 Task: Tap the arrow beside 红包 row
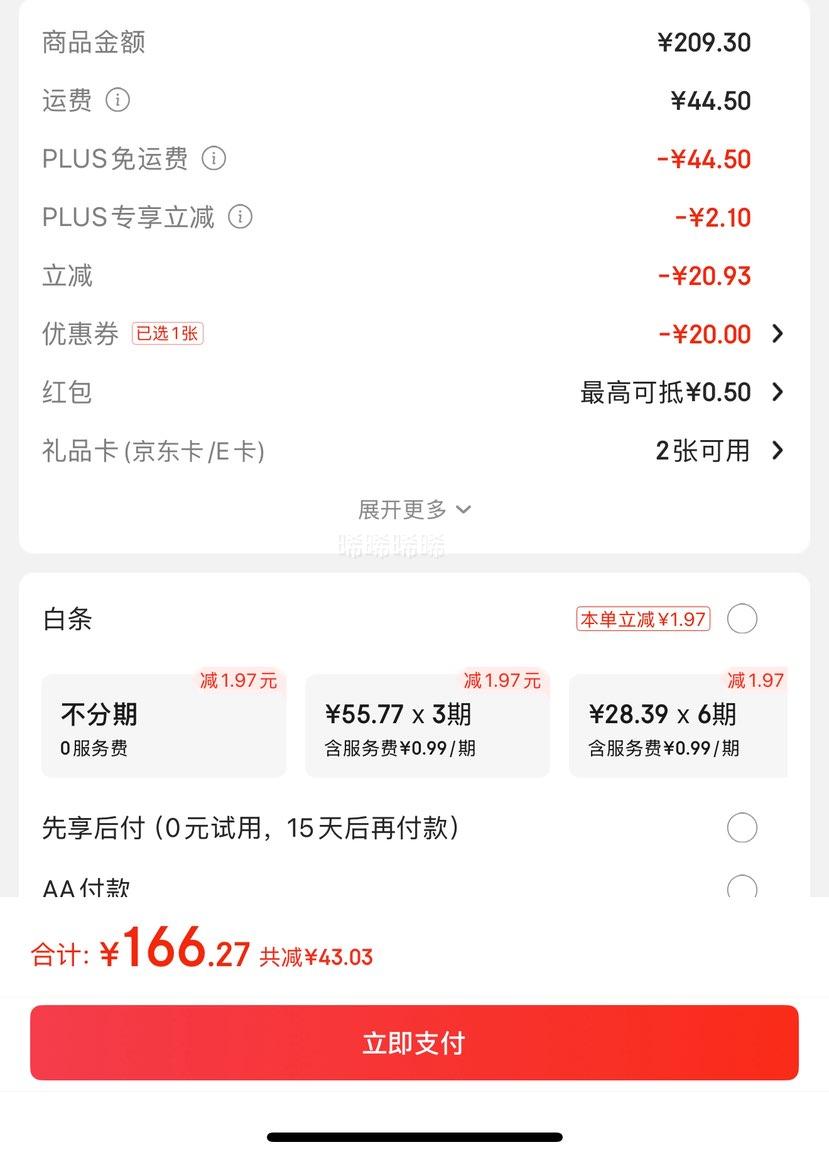click(777, 392)
